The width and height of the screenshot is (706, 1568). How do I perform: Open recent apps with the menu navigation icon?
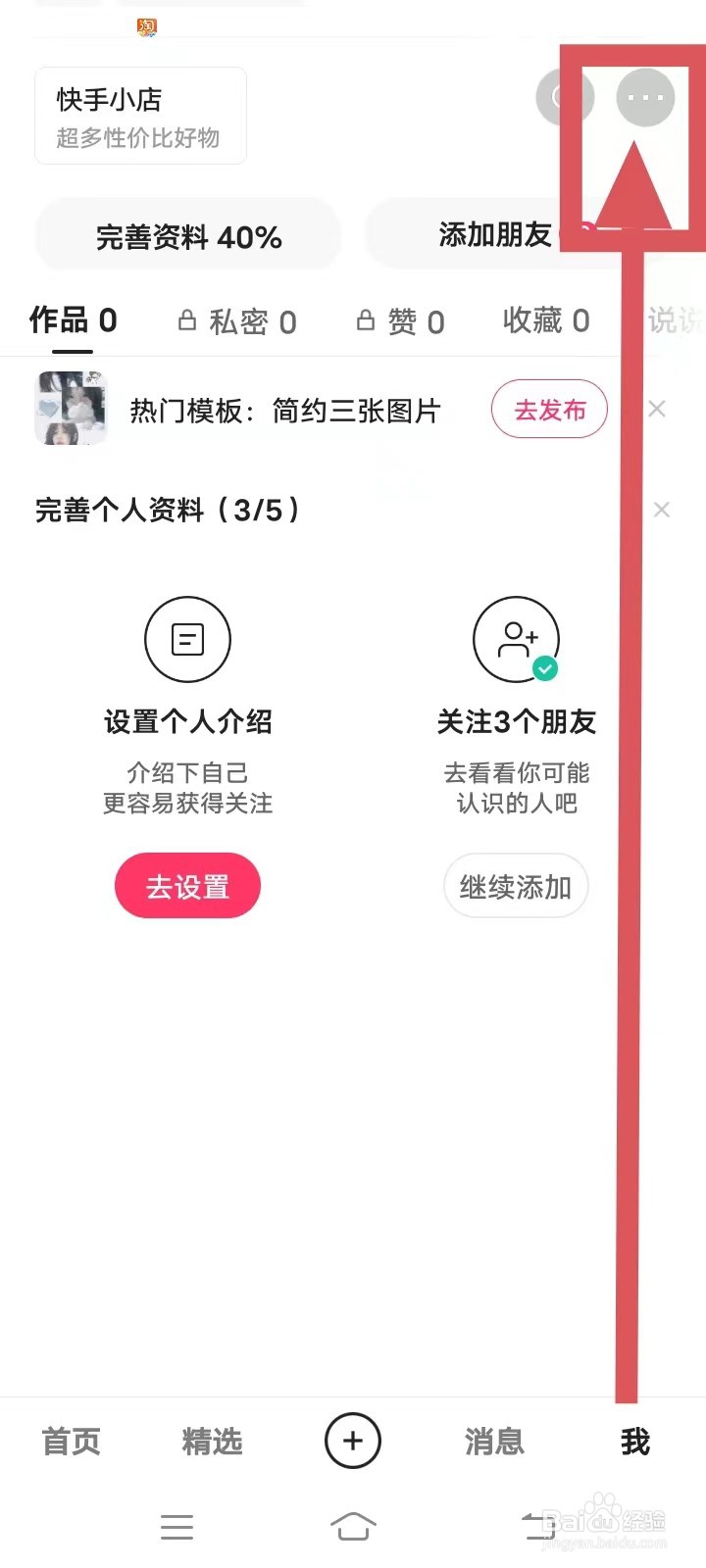tap(176, 1526)
